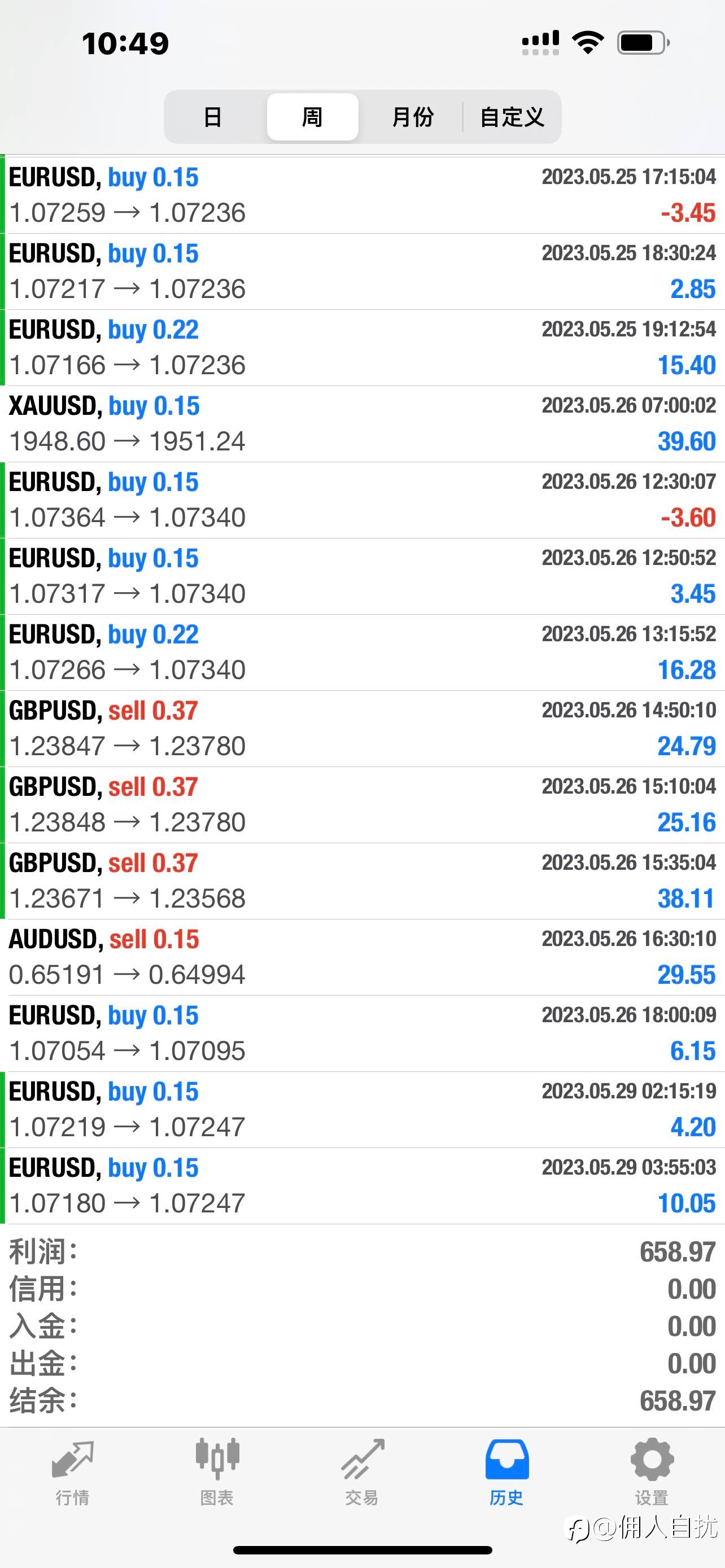Screen dimensions: 725x1568
Task: Switch to the 日 period segment
Action: (x=213, y=117)
